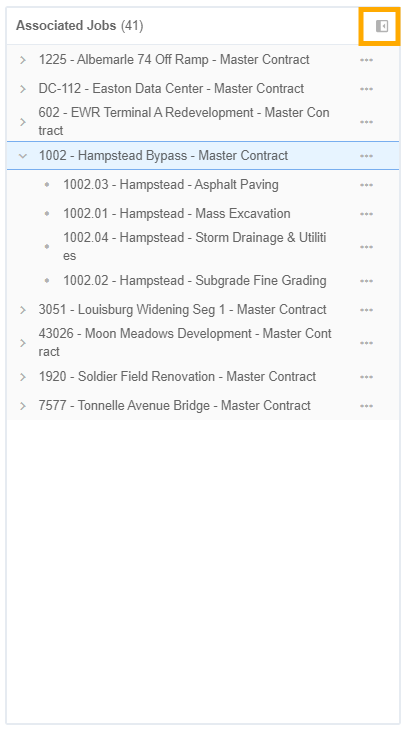Image resolution: width=406 pixels, height=731 pixels.
Task: Open more options for 1002 Hampstead Bypass
Action: pos(366,156)
